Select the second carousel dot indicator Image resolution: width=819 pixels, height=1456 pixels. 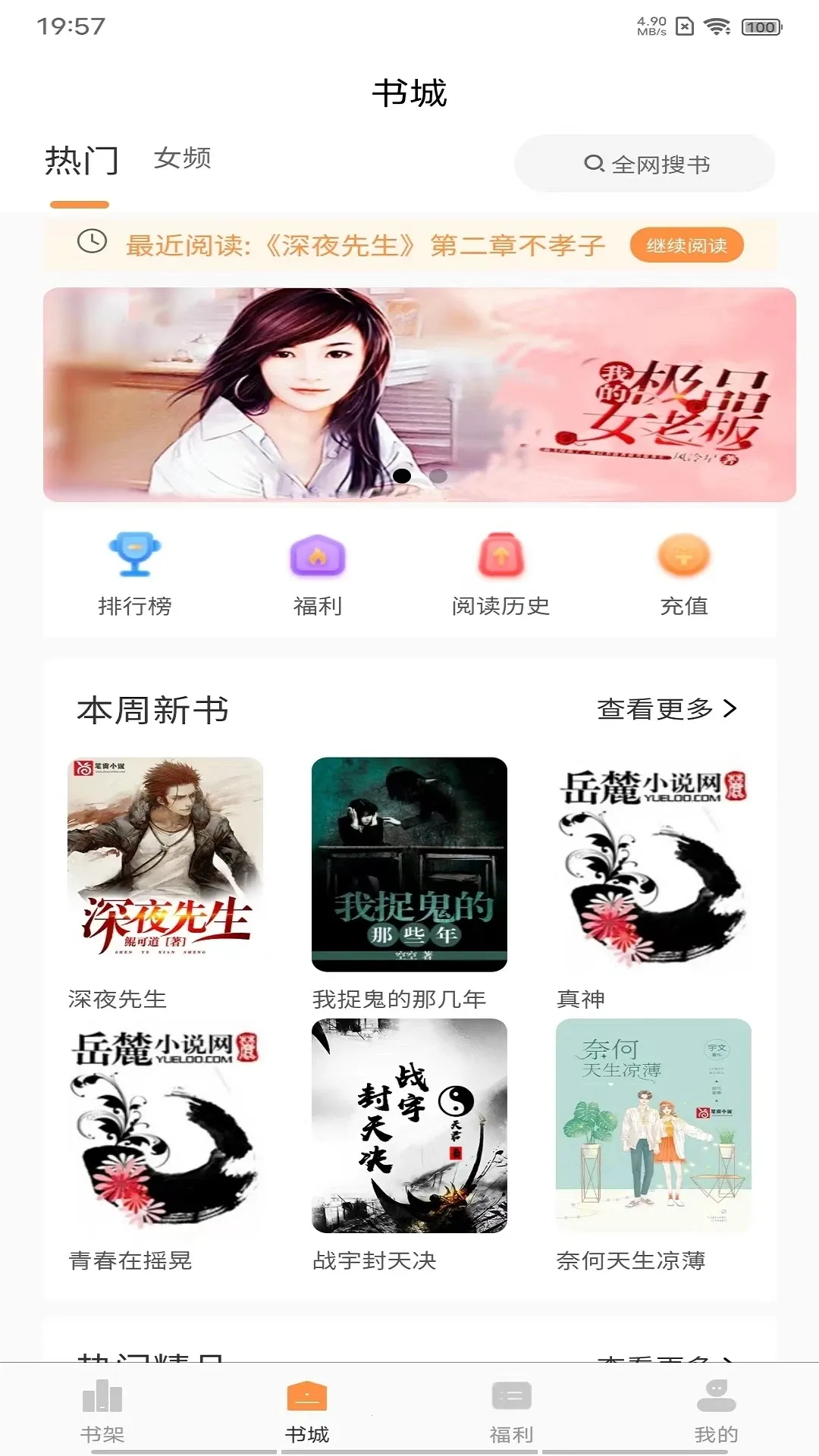[438, 475]
